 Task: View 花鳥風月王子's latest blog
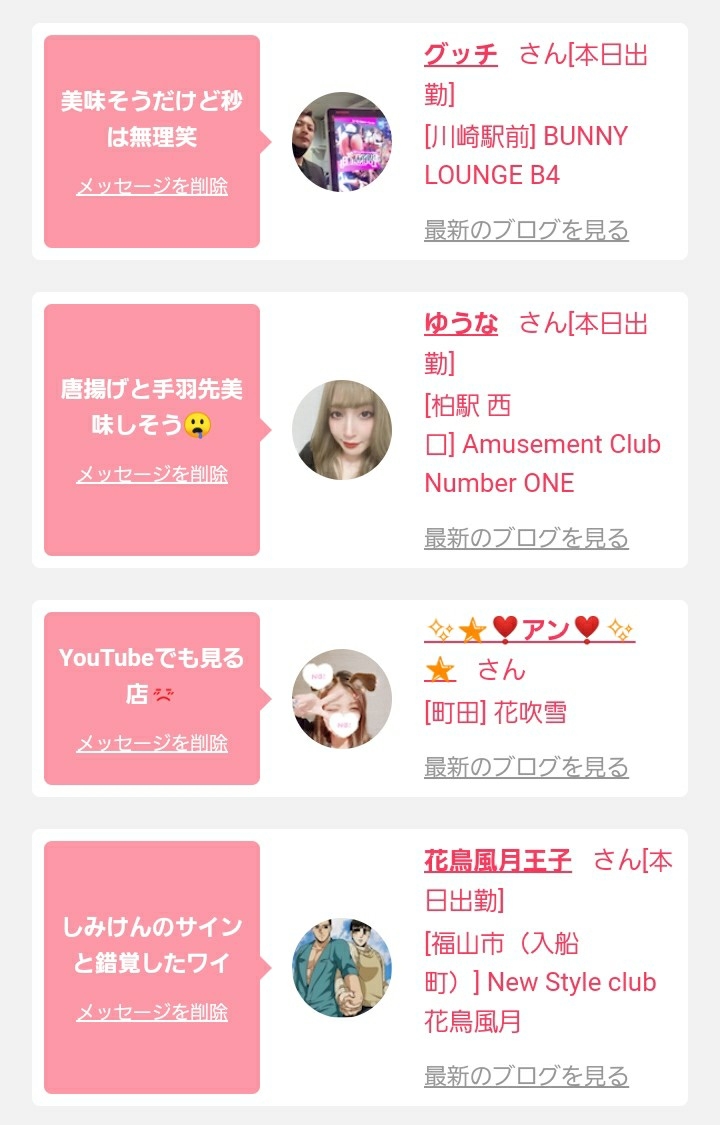click(526, 1076)
